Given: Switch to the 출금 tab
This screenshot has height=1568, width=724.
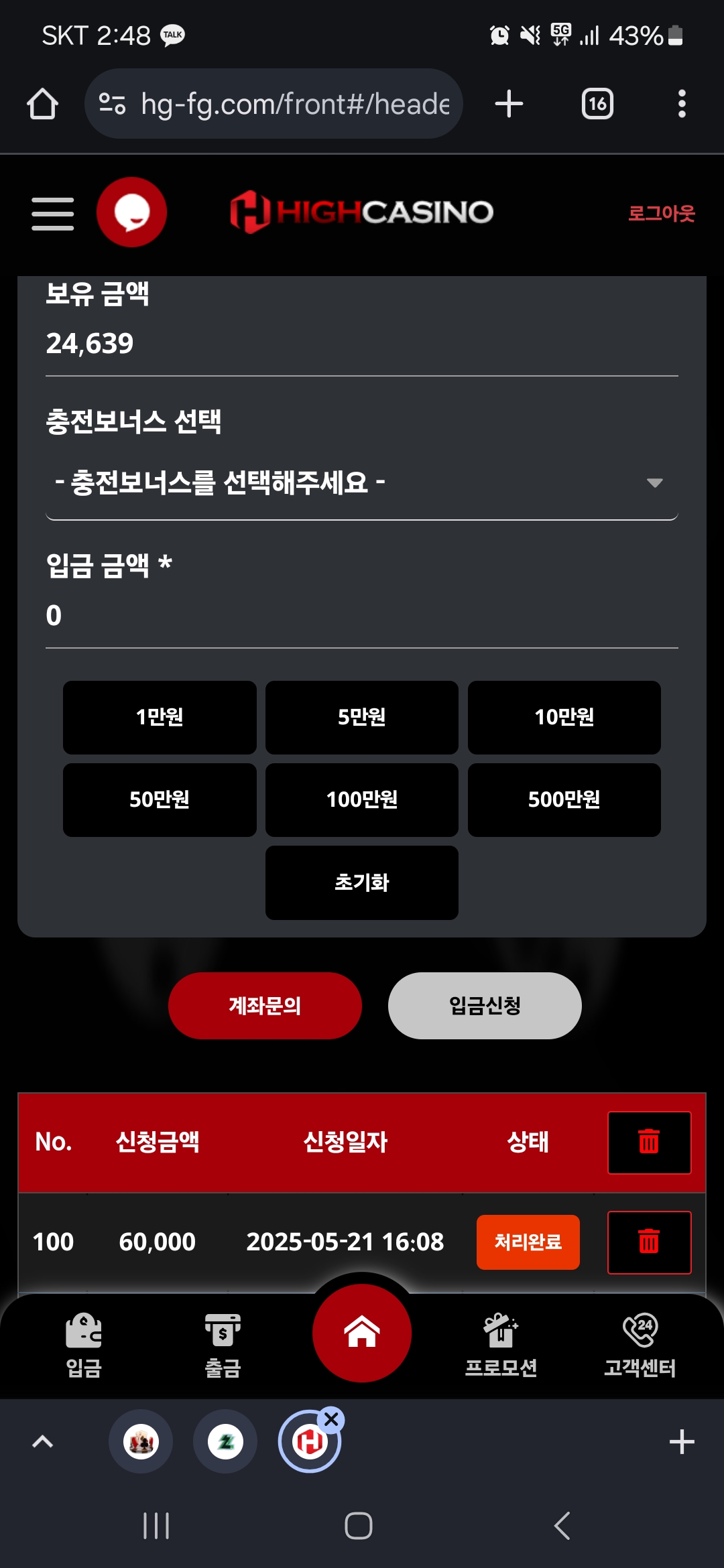Looking at the screenshot, I should click(223, 1344).
